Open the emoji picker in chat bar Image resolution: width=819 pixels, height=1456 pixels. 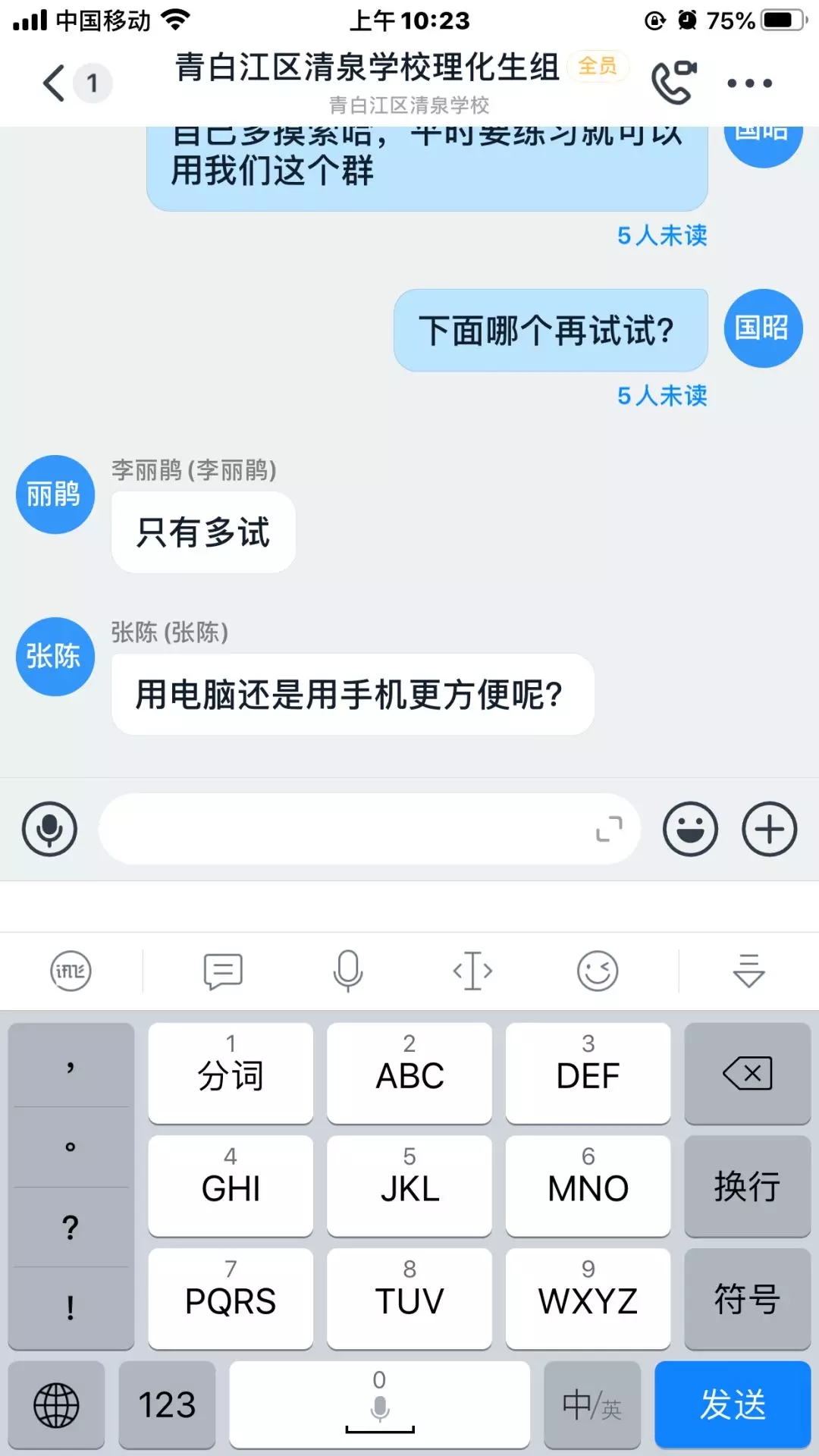(x=690, y=829)
